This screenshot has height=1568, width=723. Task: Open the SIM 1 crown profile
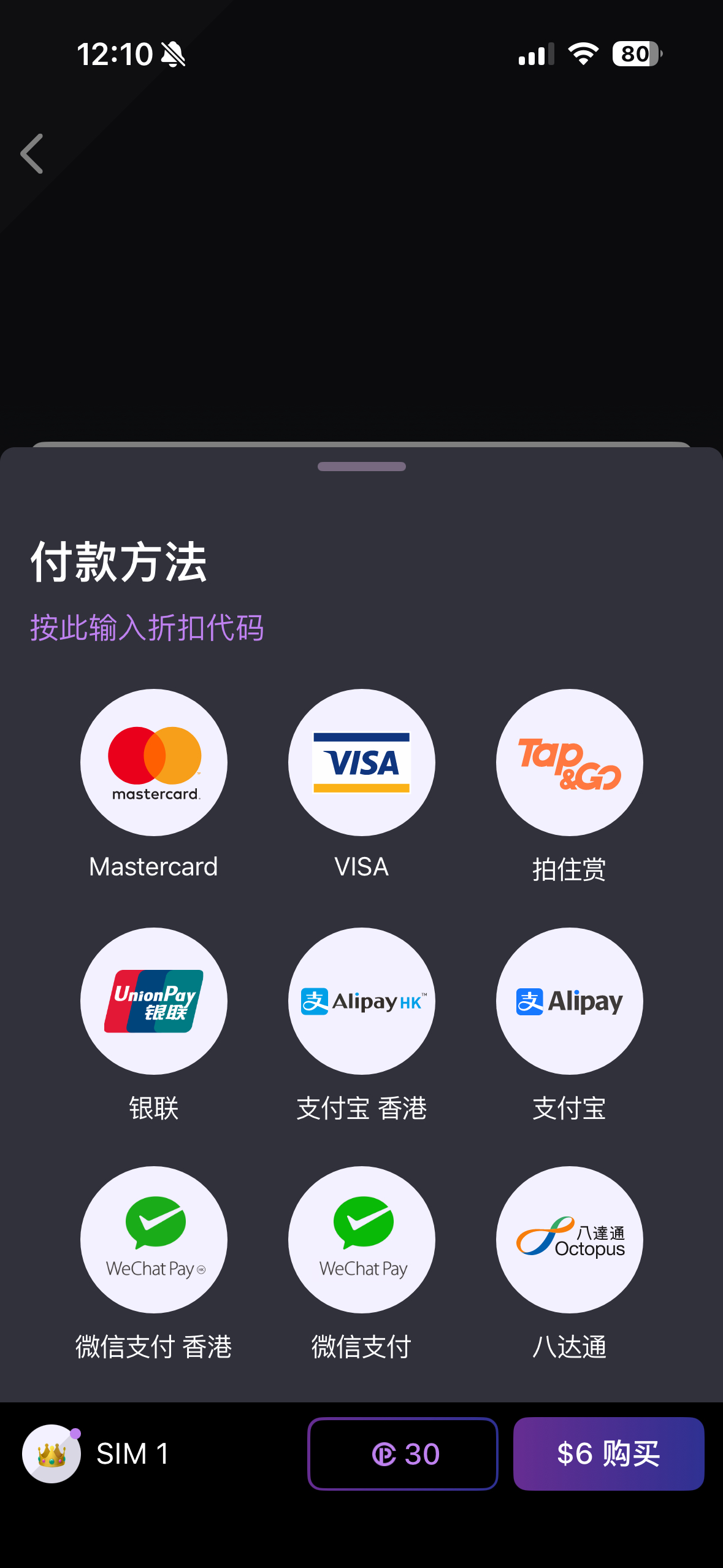[52, 1454]
